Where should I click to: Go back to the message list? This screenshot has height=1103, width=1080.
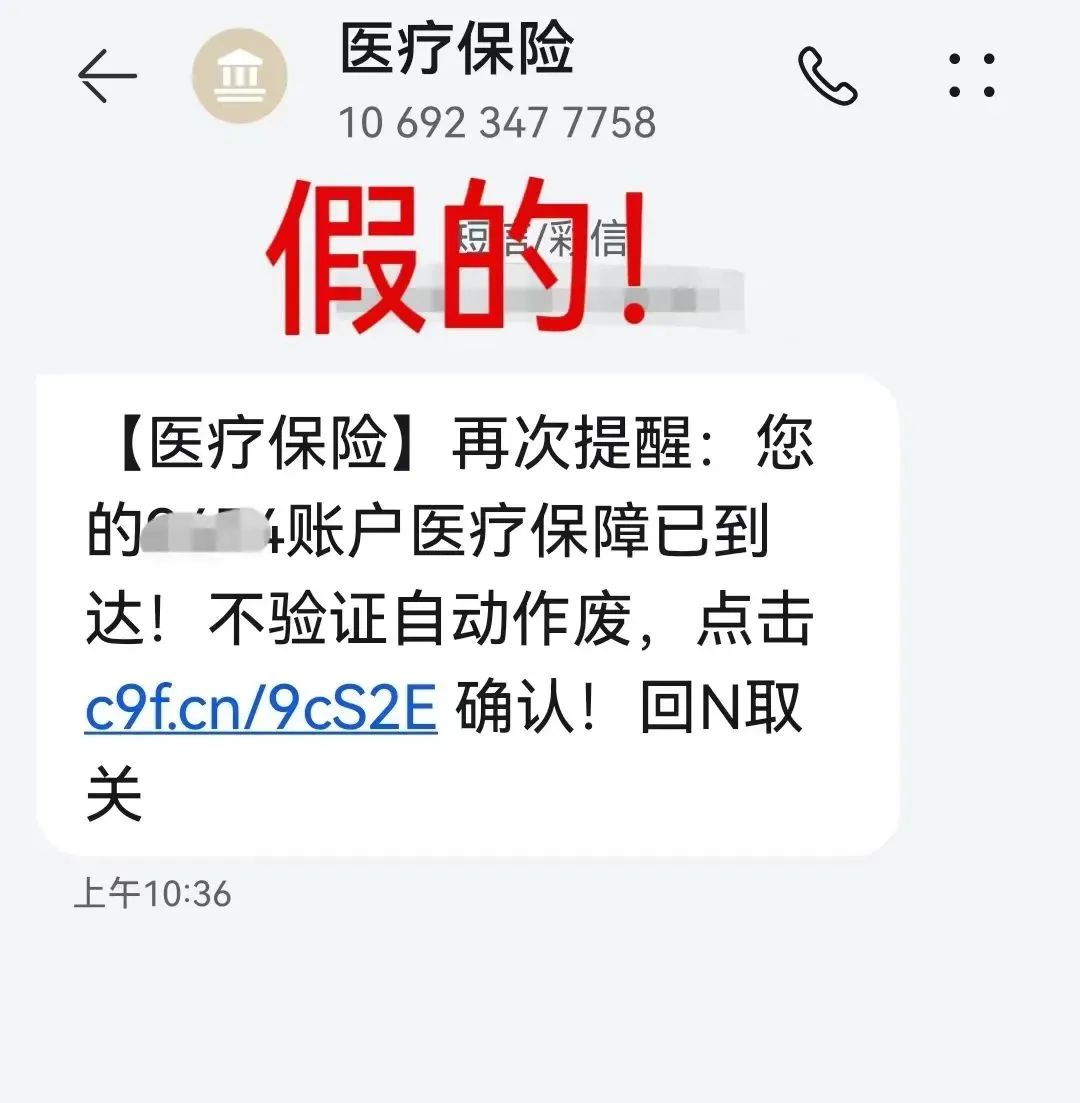point(106,76)
